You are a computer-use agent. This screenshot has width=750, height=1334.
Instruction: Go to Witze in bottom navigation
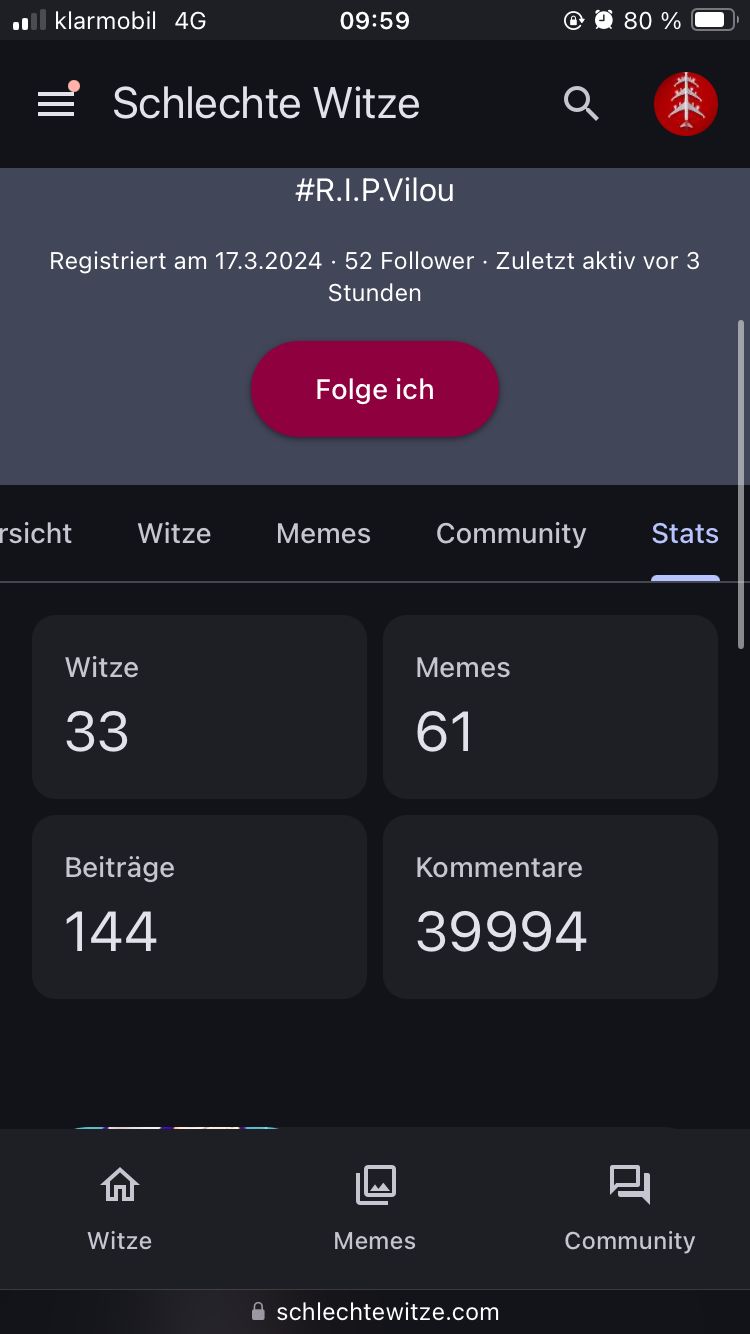(120, 1208)
